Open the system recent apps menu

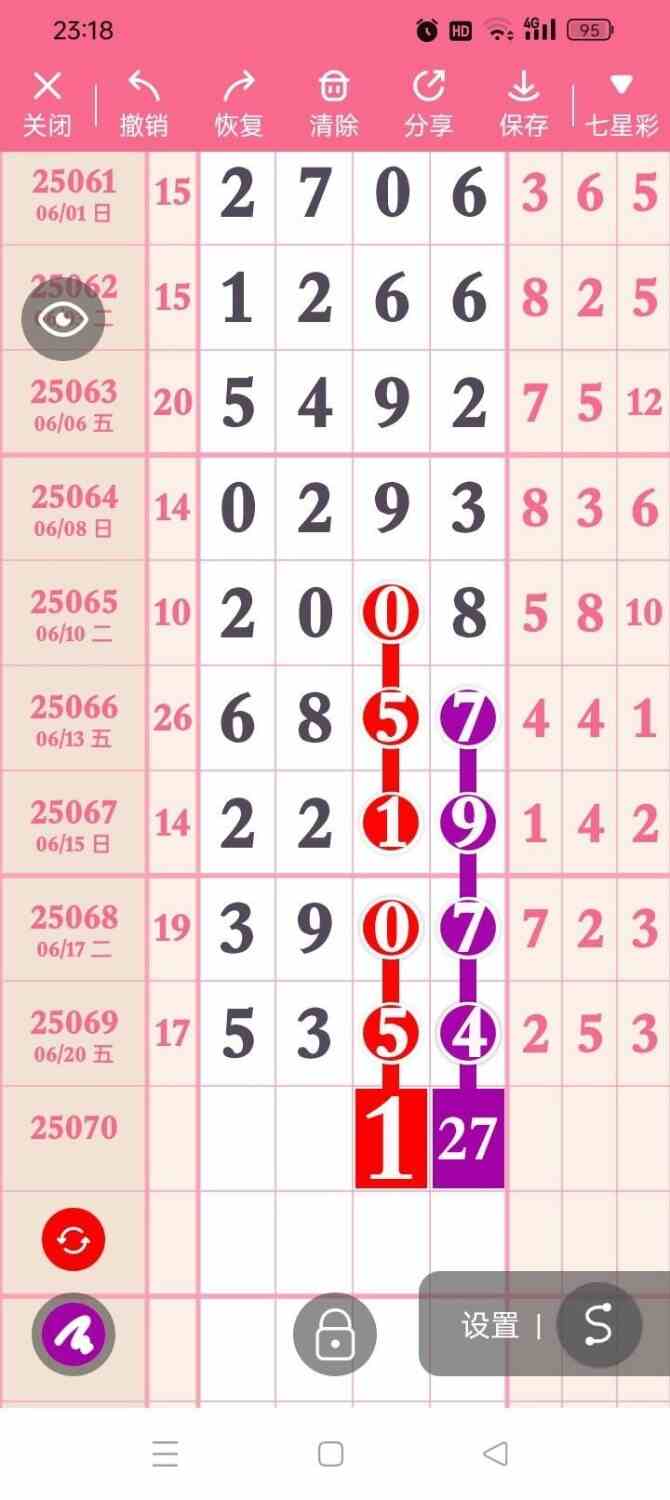tap(165, 1453)
